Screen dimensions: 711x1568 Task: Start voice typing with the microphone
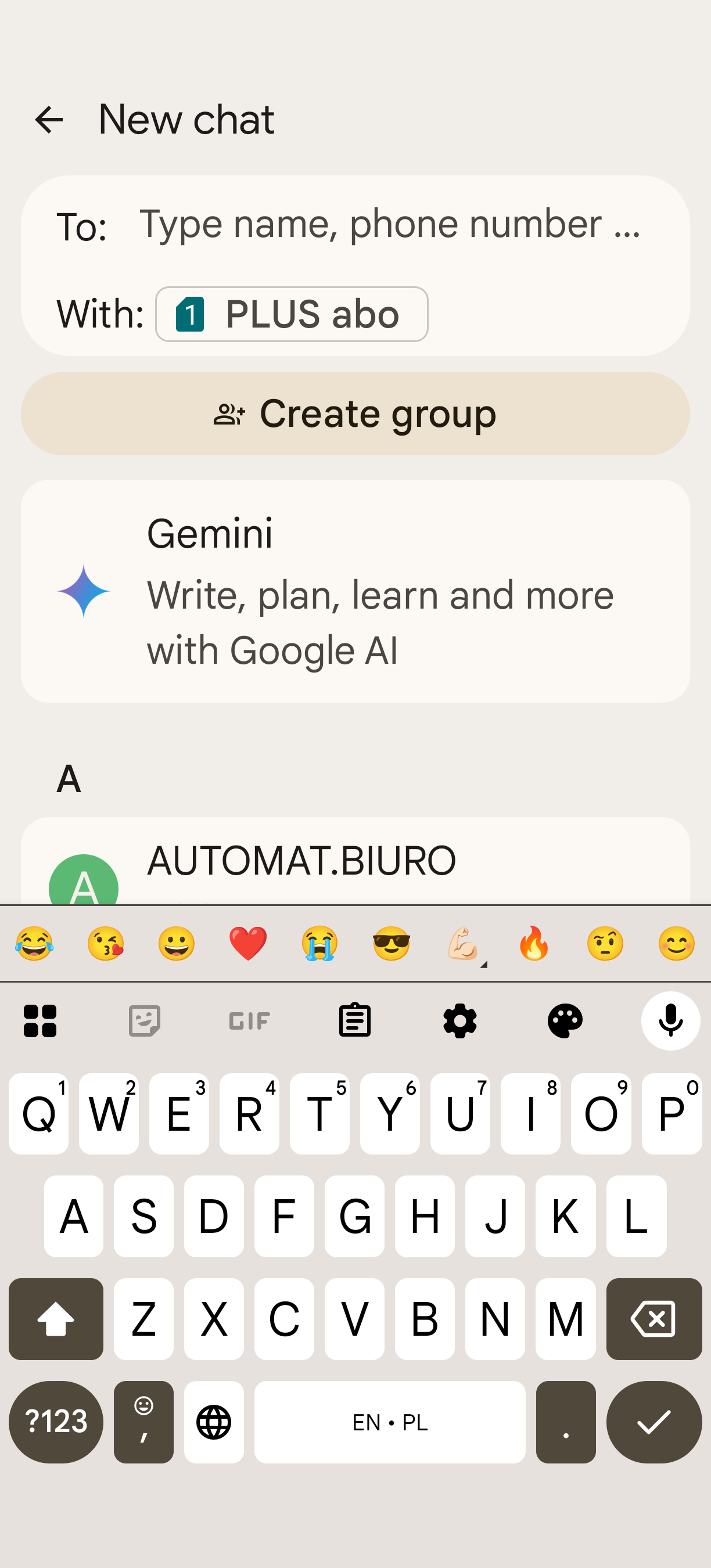(670, 1021)
